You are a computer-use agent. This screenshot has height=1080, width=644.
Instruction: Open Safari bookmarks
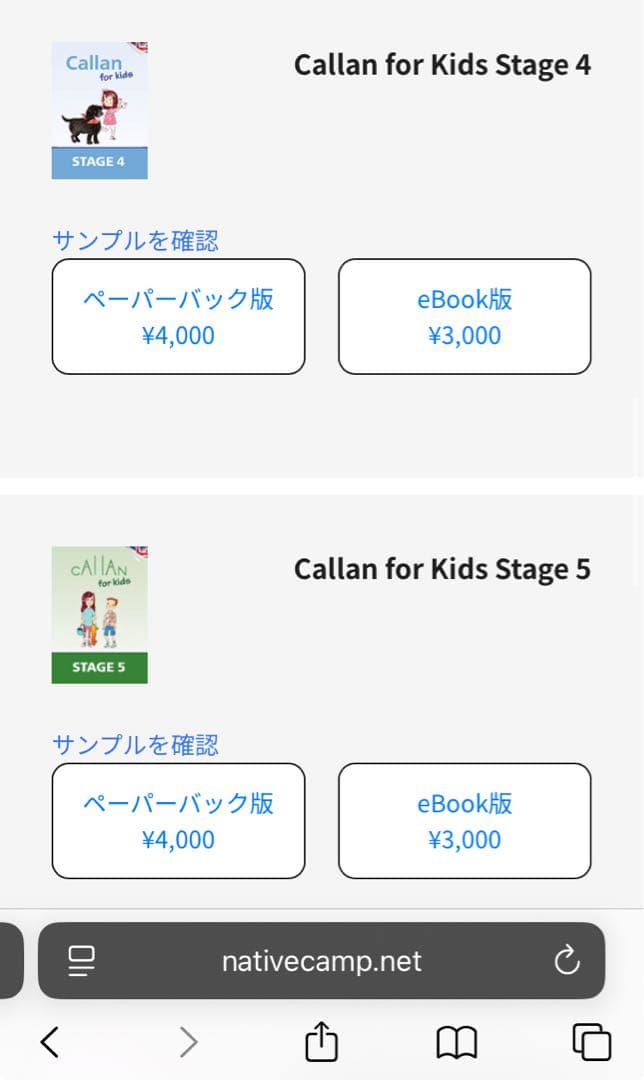456,1043
